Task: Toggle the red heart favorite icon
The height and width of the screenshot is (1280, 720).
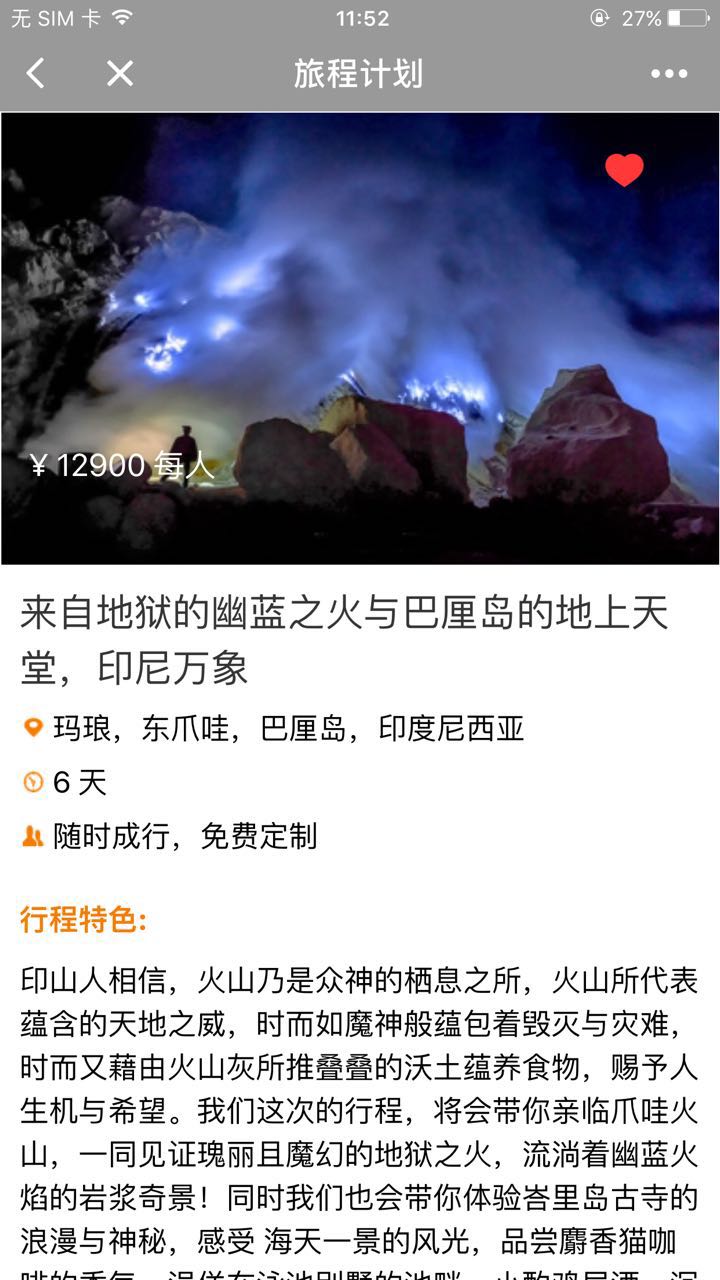Action: click(624, 170)
